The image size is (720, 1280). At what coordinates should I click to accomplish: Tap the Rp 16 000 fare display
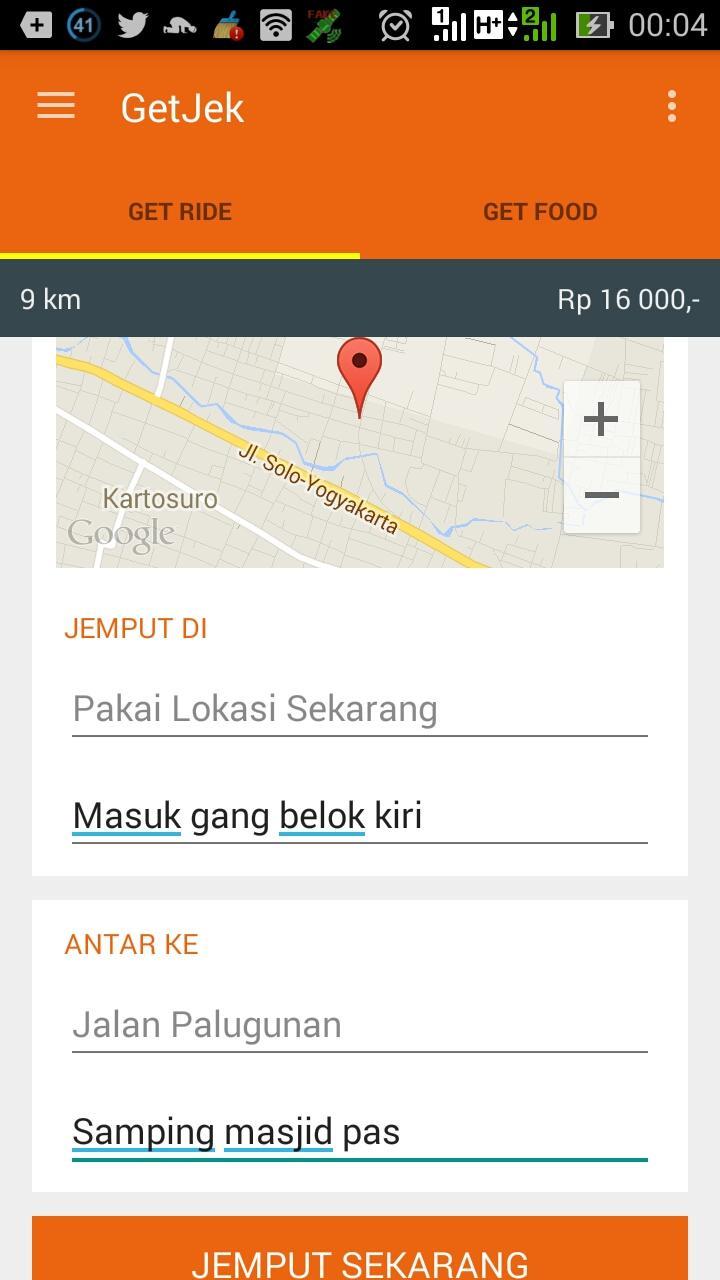pyautogui.click(x=628, y=299)
